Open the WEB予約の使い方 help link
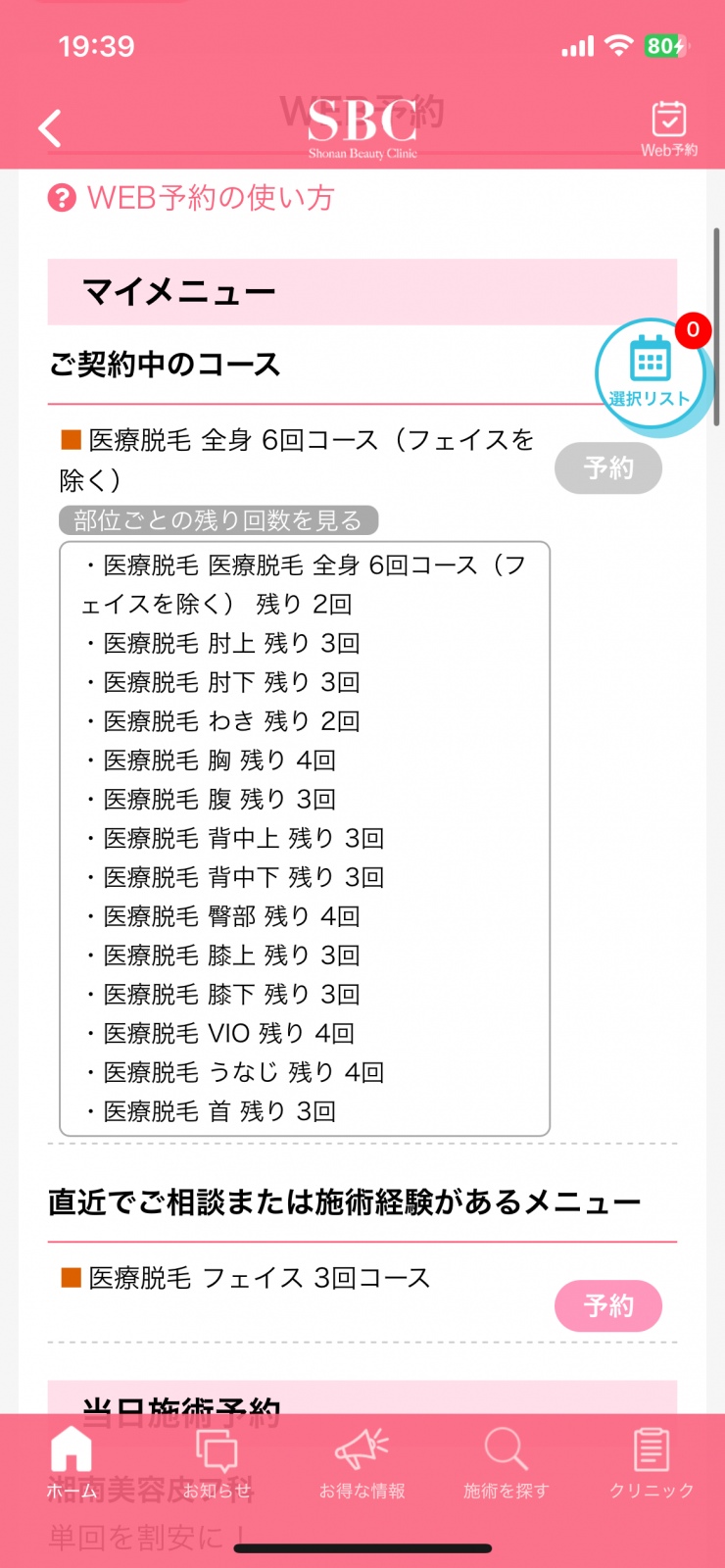Image resolution: width=725 pixels, height=1568 pixels. coord(191,198)
